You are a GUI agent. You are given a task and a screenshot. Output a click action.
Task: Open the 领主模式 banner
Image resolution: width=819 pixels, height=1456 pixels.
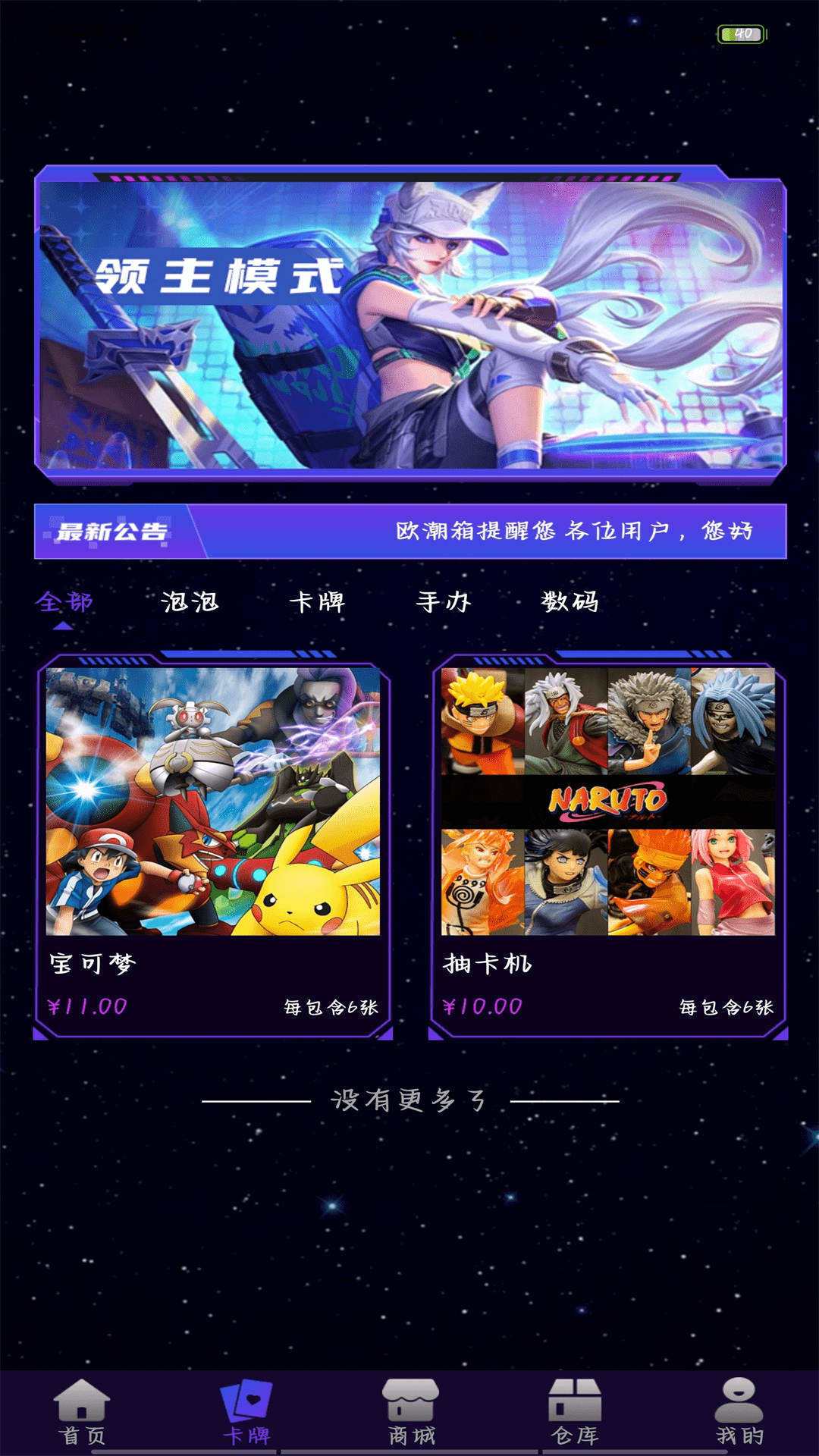pyautogui.click(x=409, y=325)
